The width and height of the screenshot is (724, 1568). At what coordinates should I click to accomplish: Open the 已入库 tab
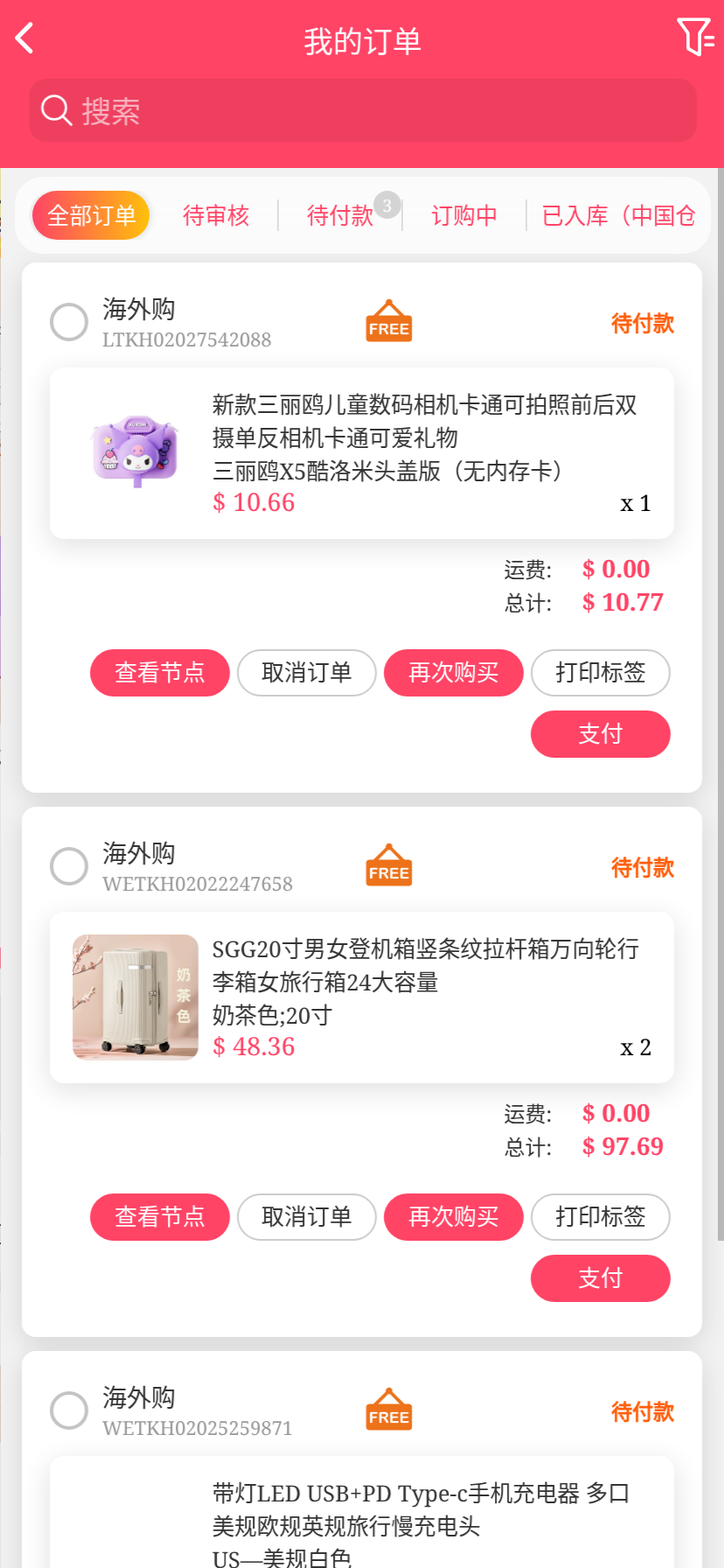coord(618,215)
